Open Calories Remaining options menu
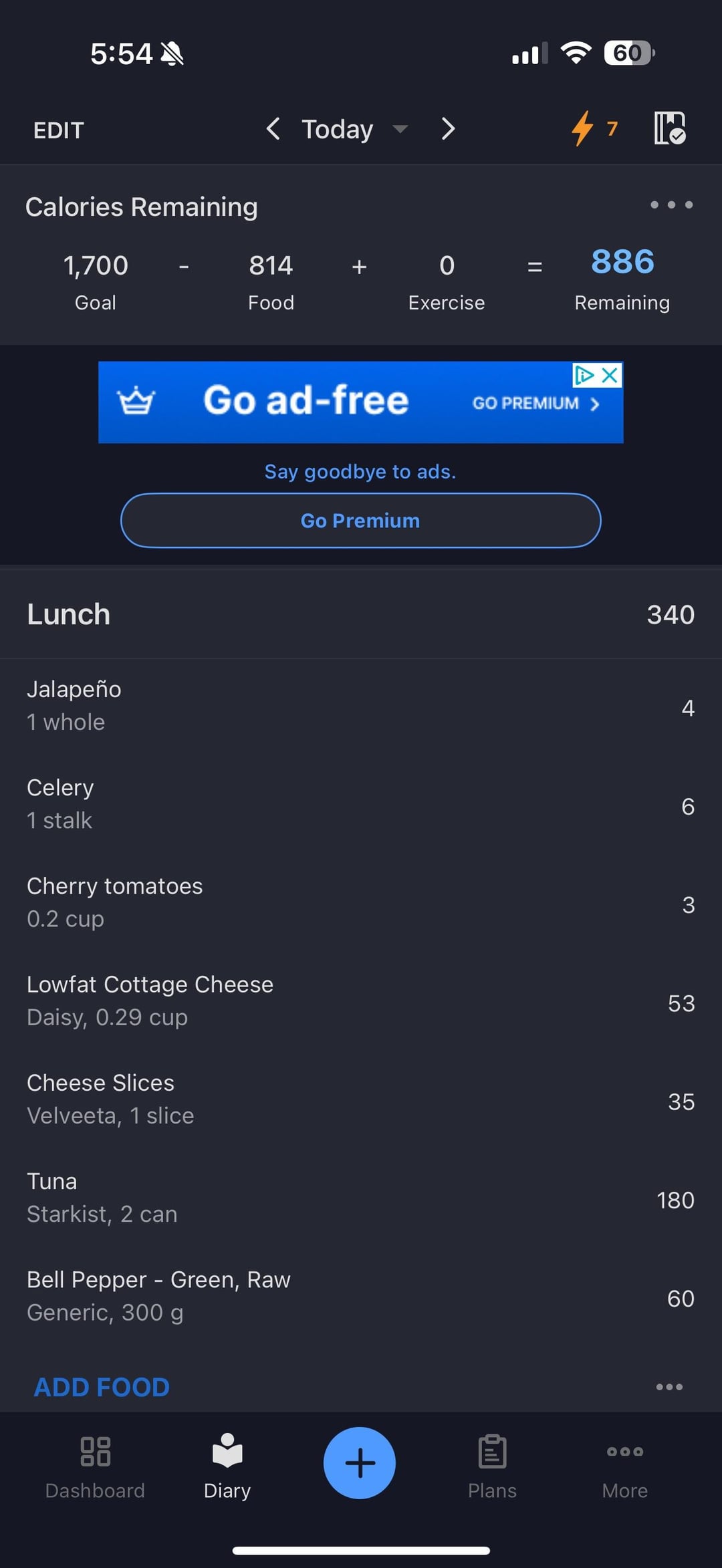The height and width of the screenshot is (1568, 722). click(x=671, y=205)
